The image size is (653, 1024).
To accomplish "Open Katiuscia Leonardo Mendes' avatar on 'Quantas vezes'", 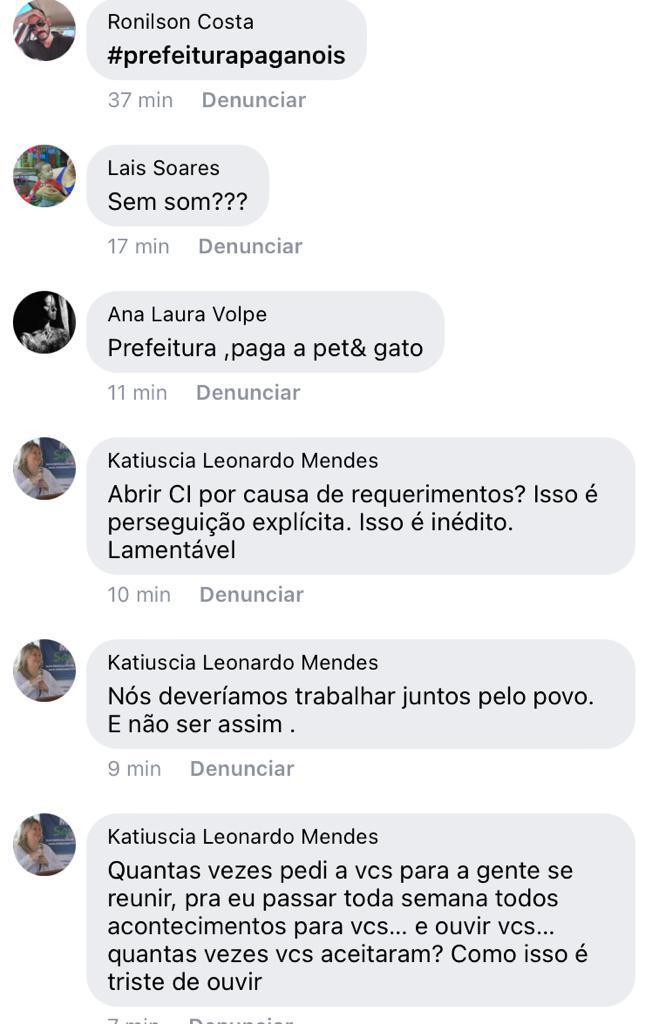I will pos(44,844).
